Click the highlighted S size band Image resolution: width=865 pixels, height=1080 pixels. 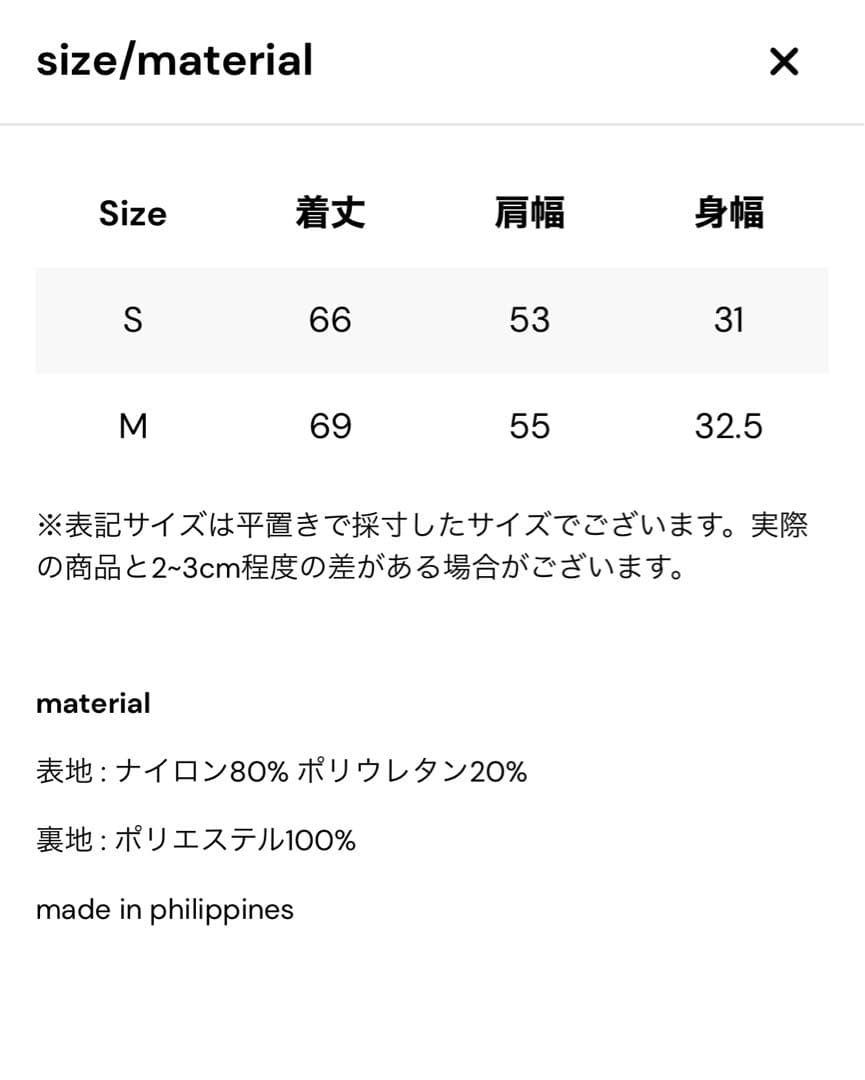pyautogui.click(x=432, y=320)
